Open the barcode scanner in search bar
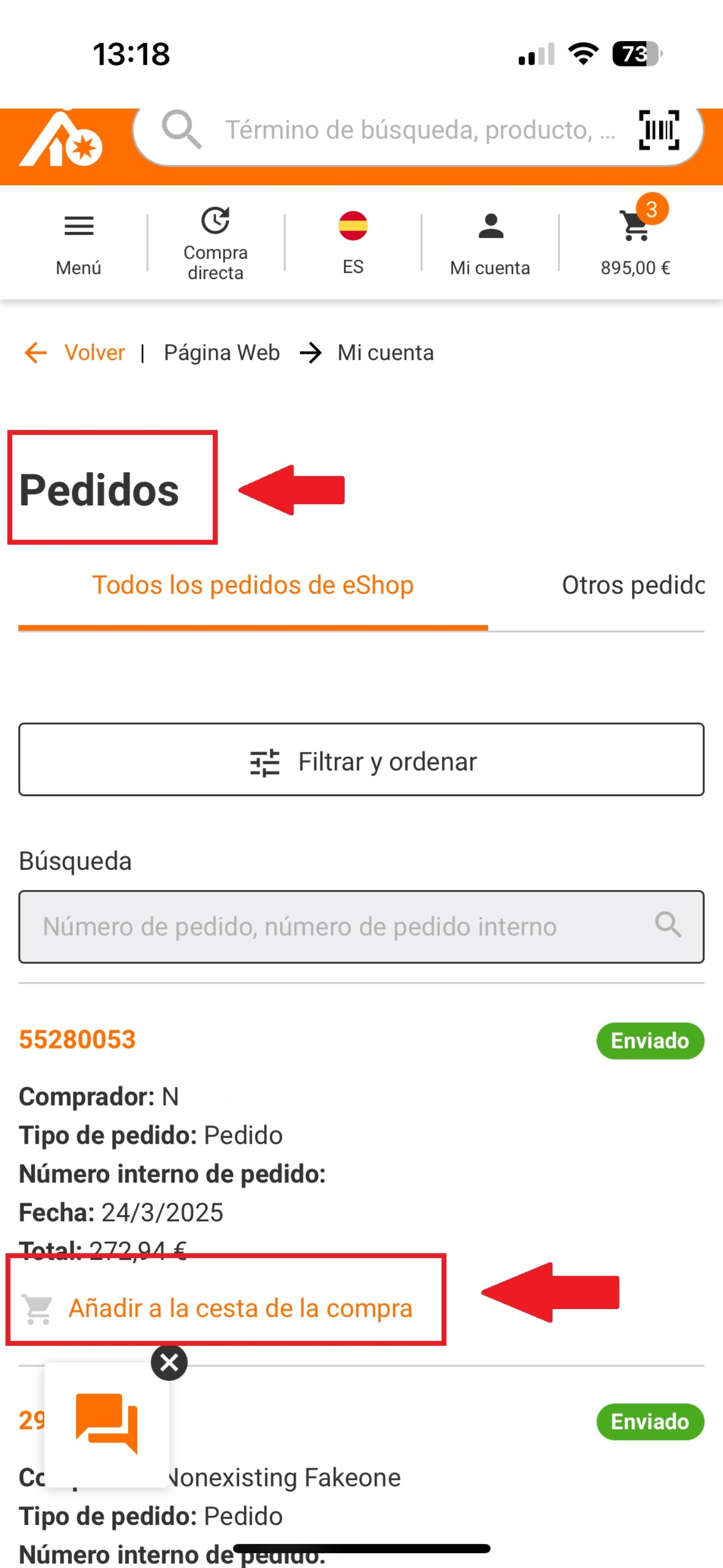723x1568 pixels. pyautogui.click(x=658, y=130)
